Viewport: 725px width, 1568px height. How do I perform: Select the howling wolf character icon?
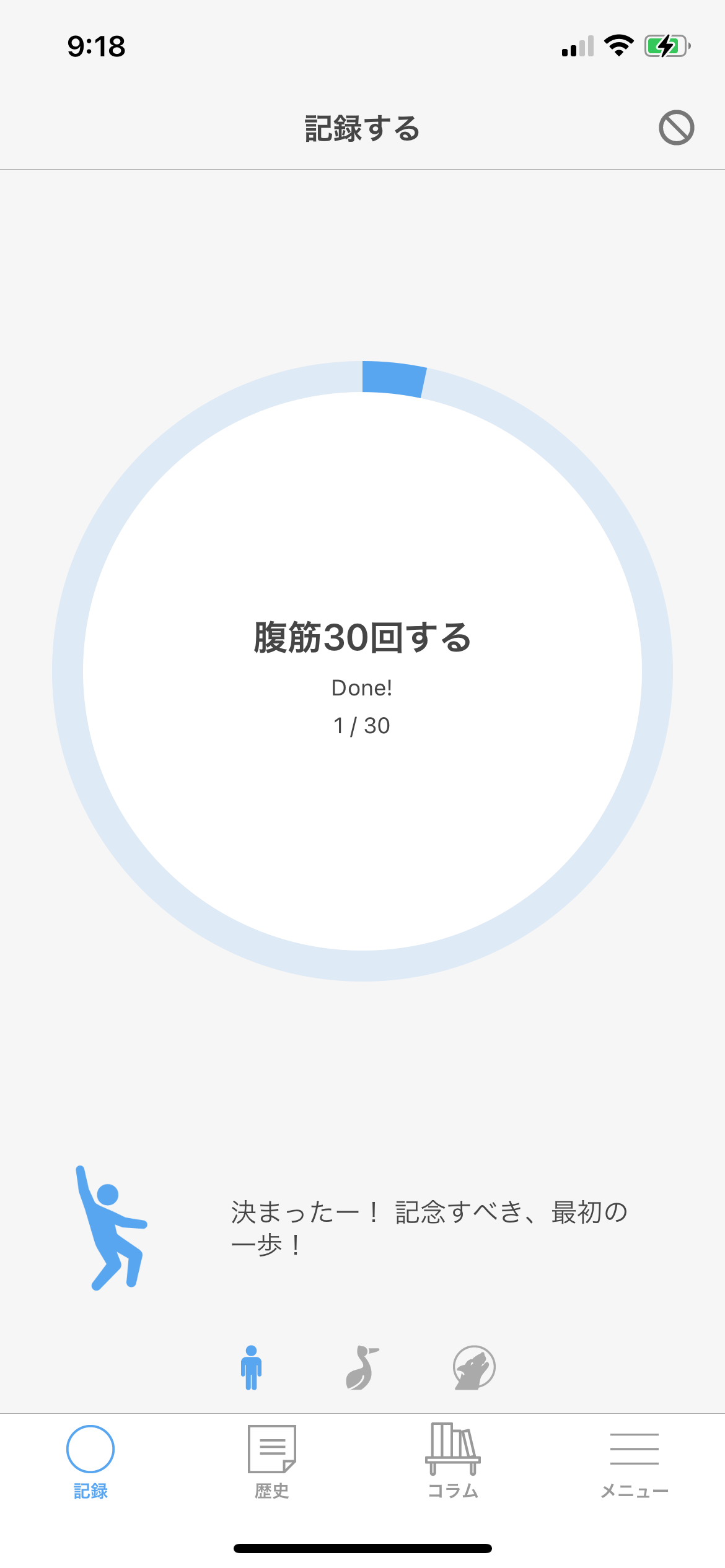point(473,1369)
